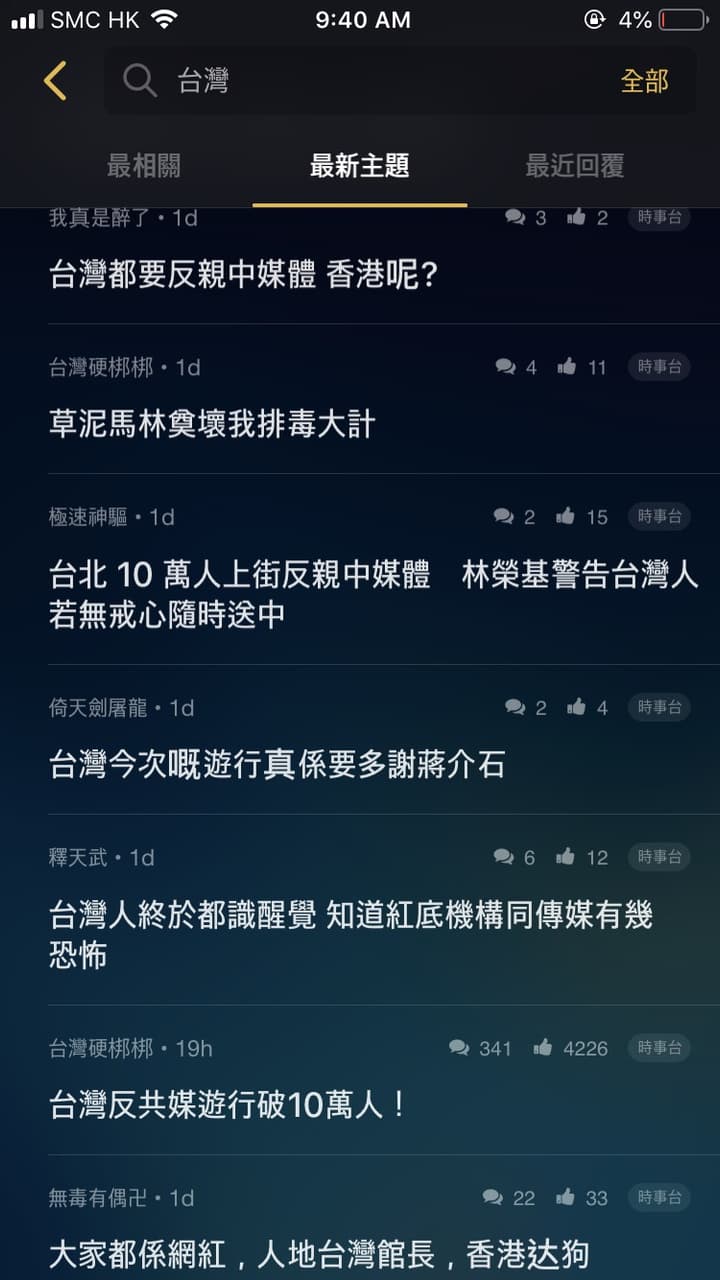Switch to the 最近回覆 tab
The width and height of the screenshot is (720, 1280).
[575, 166]
